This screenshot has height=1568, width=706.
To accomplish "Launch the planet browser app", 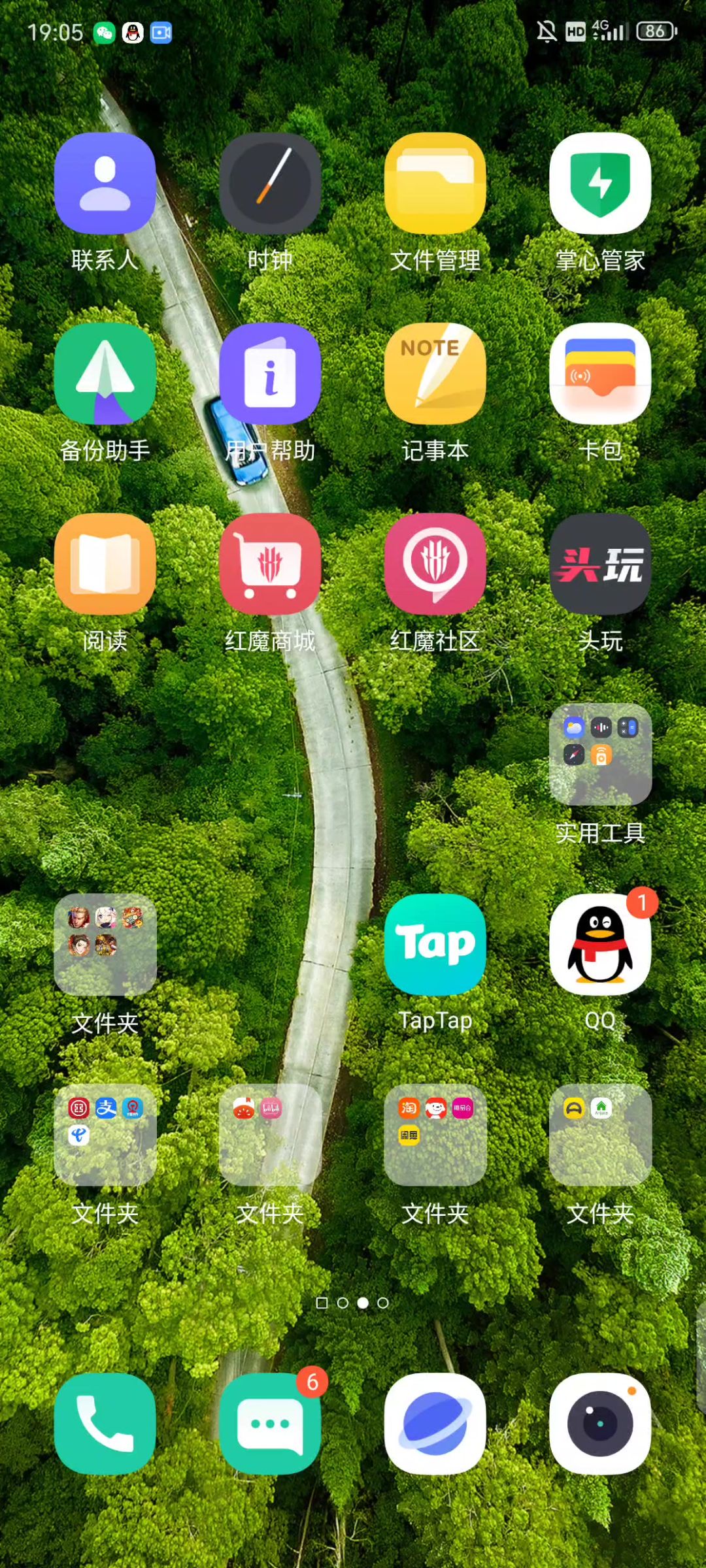I will pyautogui.click(x=435, y=1424).
